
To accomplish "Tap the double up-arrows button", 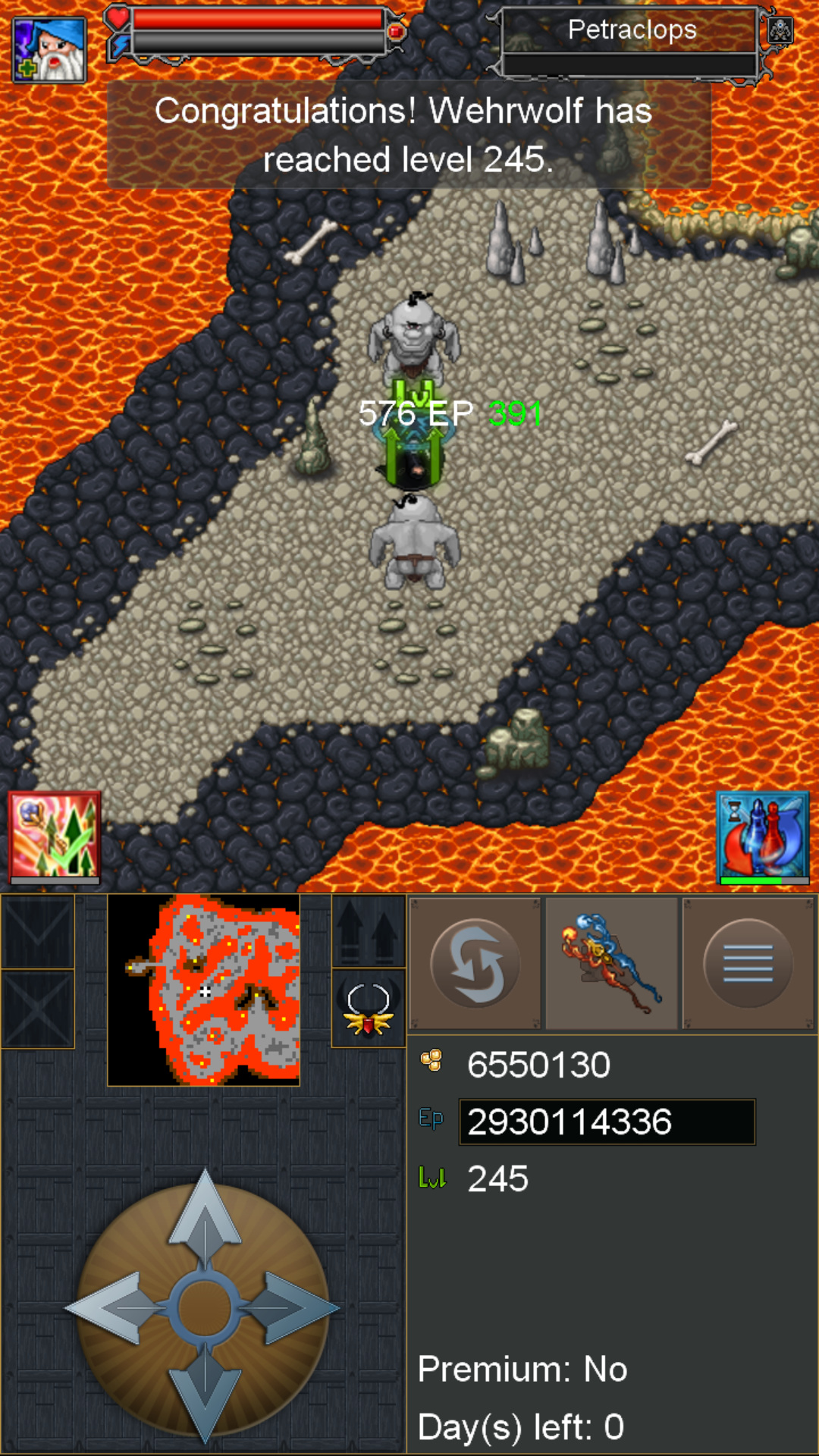I will tap(368, 931).
